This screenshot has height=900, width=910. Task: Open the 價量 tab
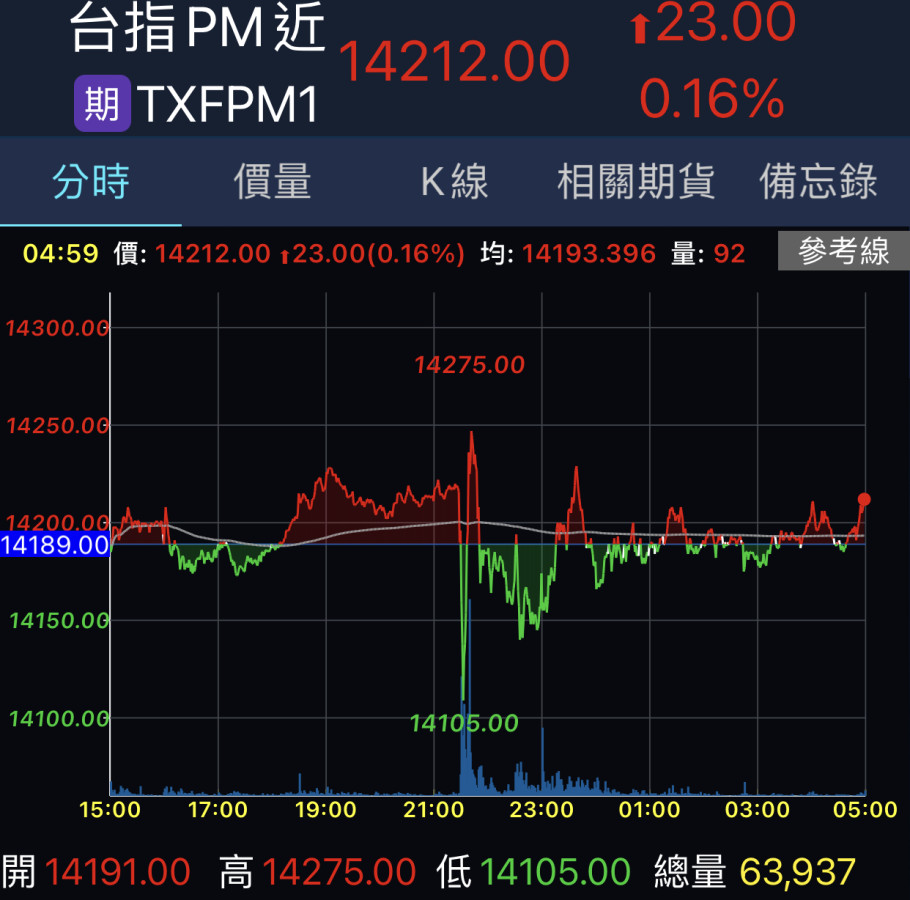272,183
